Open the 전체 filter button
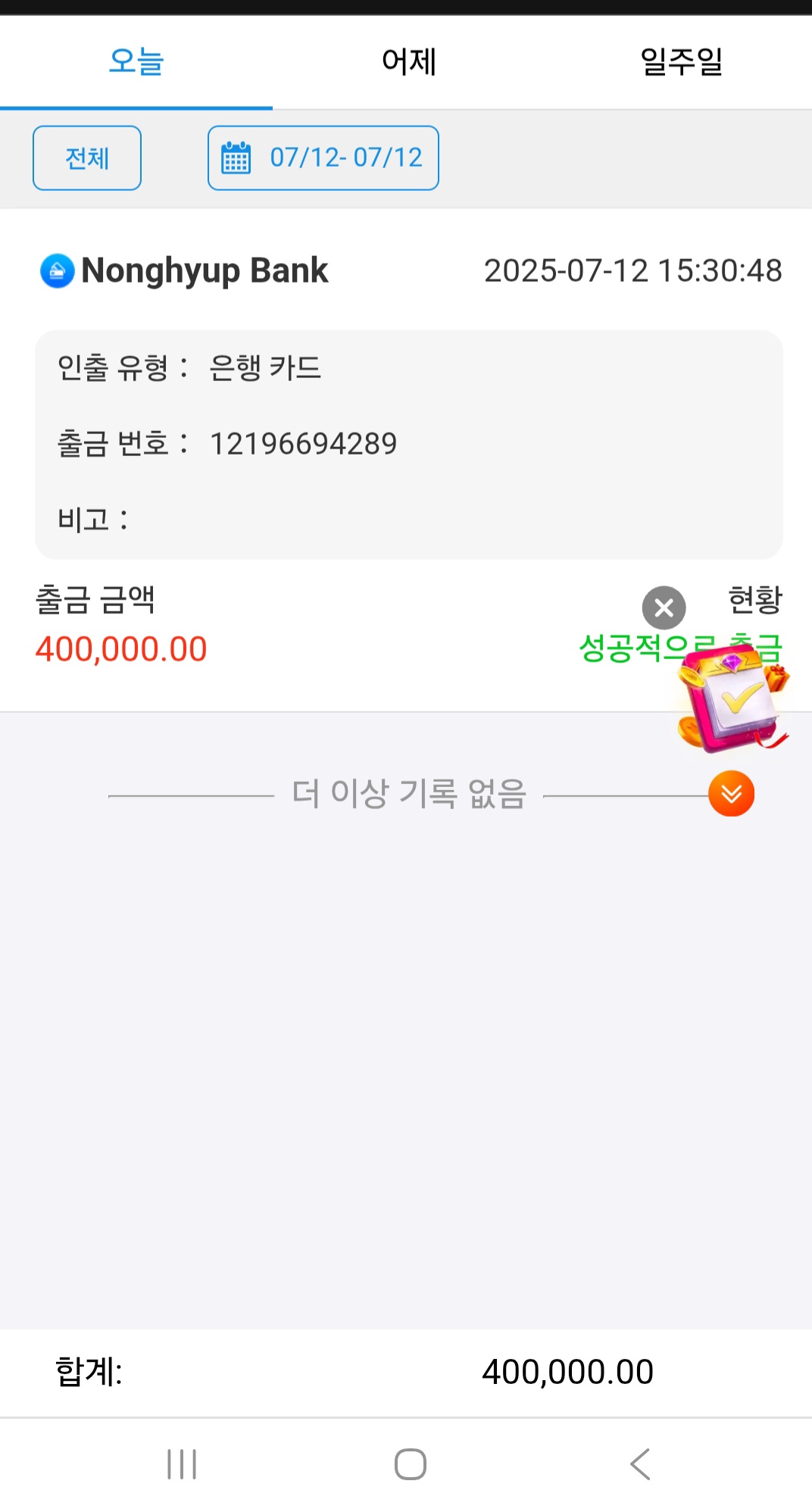Screen dimensions: 812x1512 tap(87, 158)
